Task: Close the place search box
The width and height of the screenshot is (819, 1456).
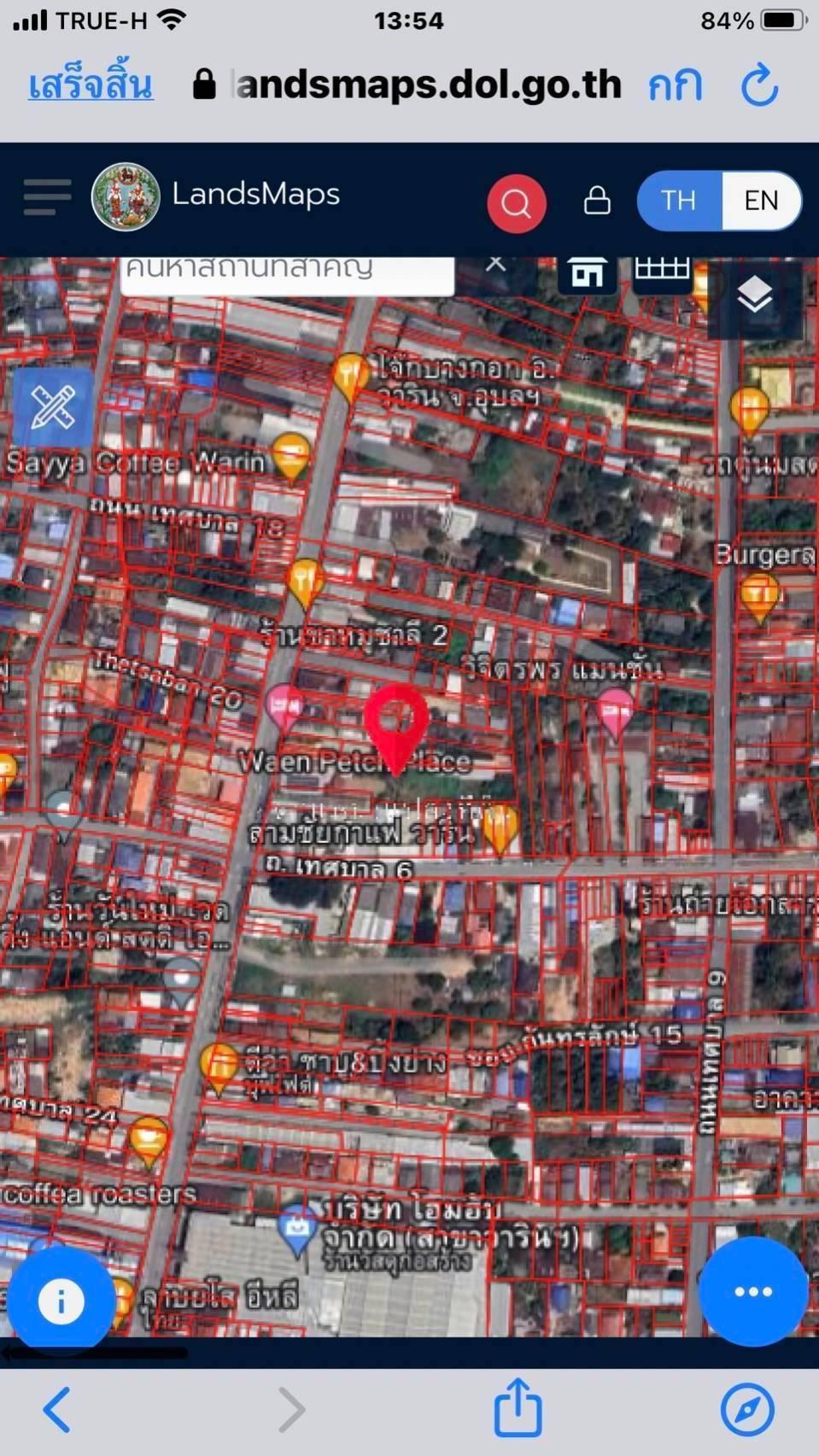Action: (x=495, y=266)
